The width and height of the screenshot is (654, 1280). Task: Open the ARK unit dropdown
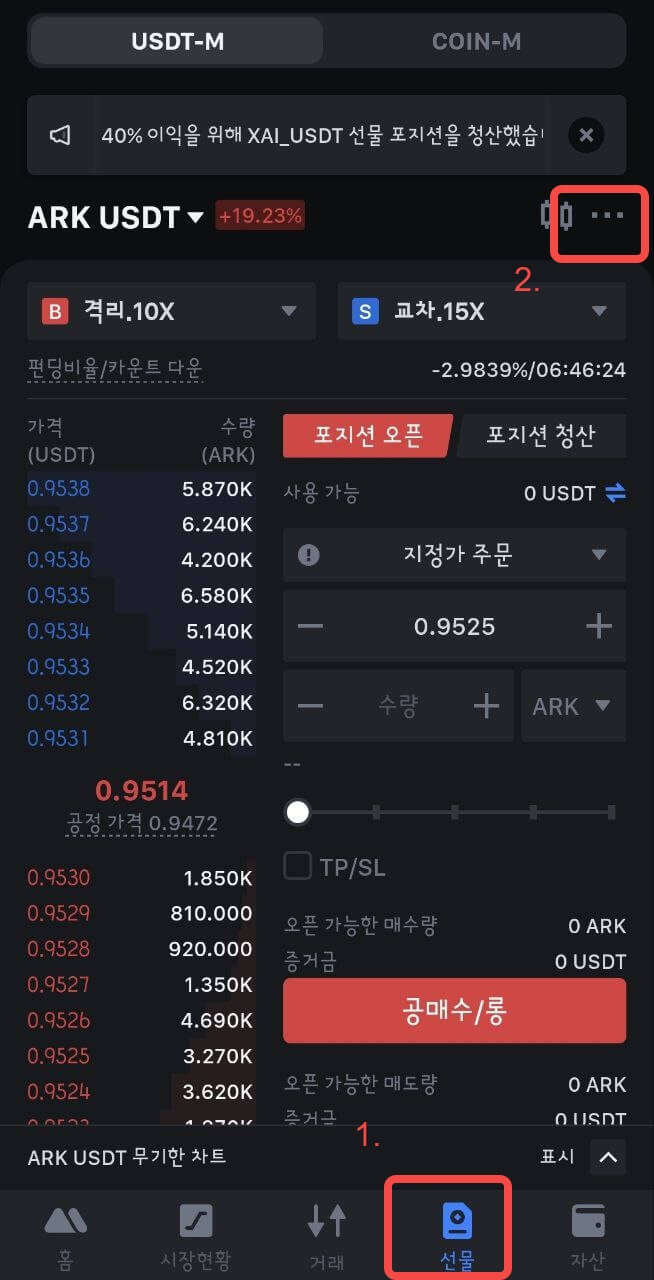[x=573, y=706]
